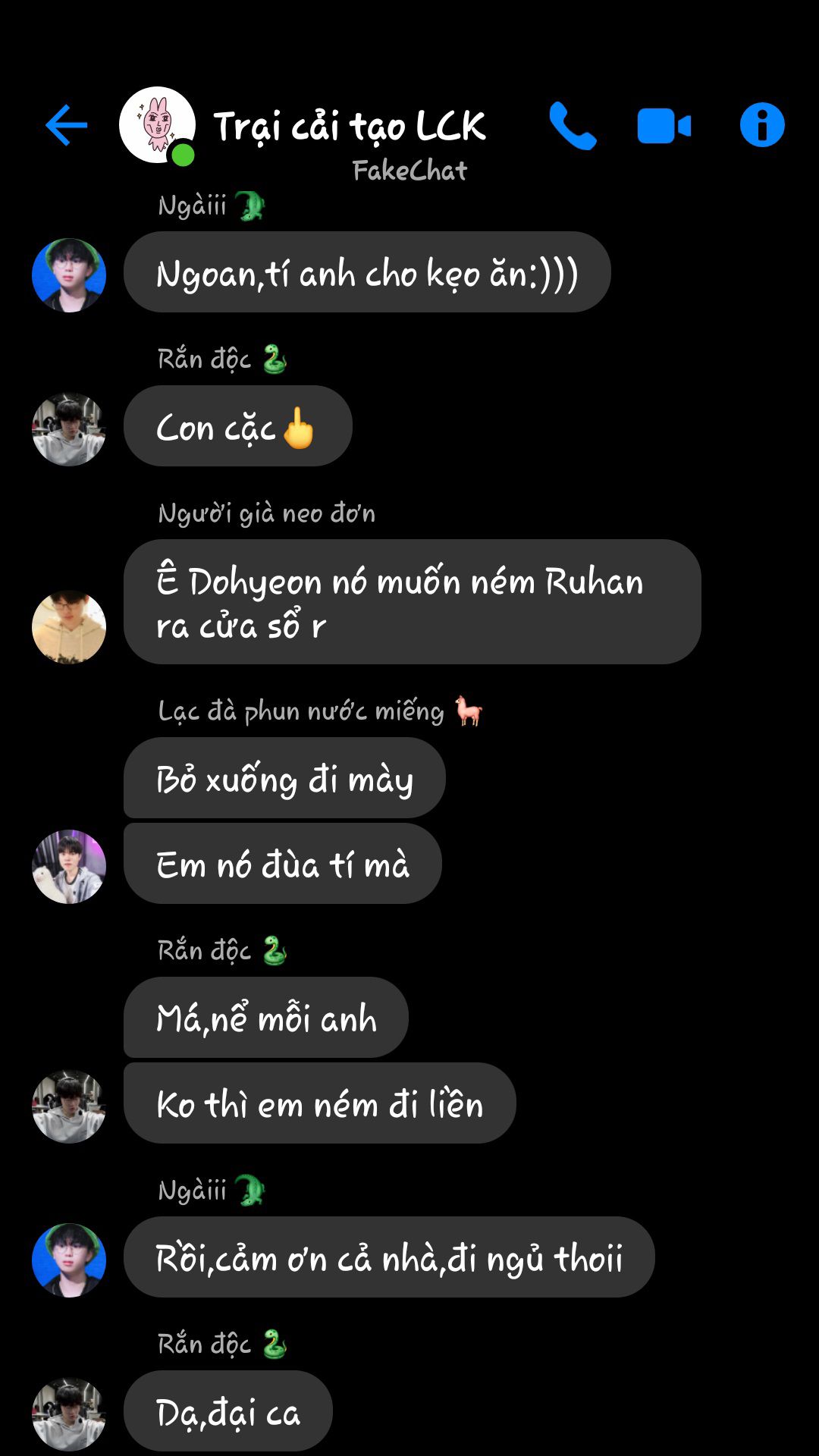Go back using the blue arrow
The width and height of the screenshot is (819, 1456).
(x=67, y=125)
